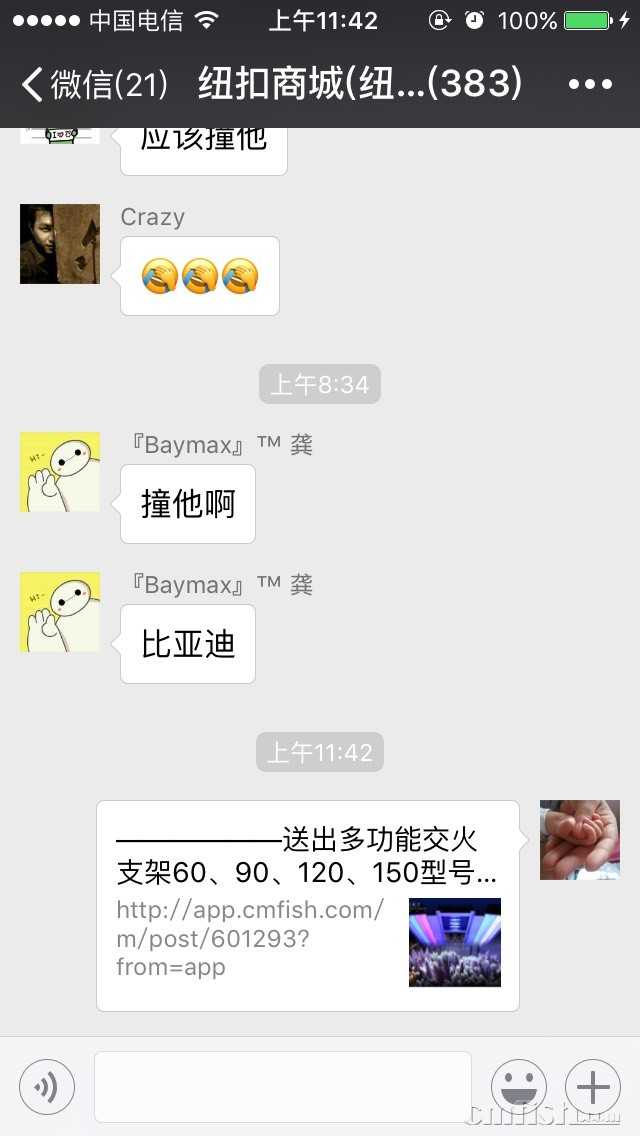Focus the message text field
The width and height of the screenshot is (640, 1136).
pos(282,1086)
